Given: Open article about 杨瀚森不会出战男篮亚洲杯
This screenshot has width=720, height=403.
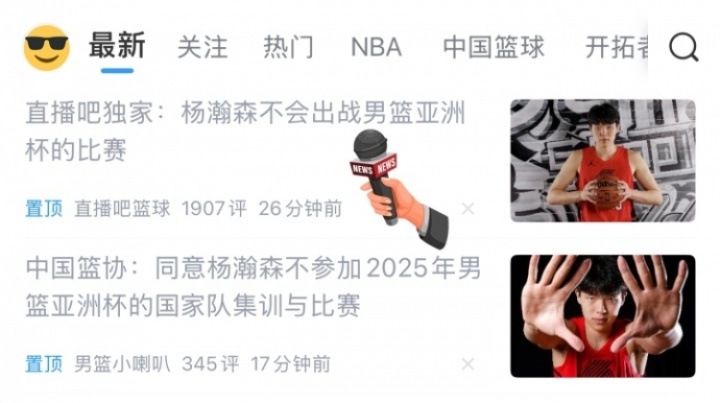Looking at the screenshot, I should pos(246,132).
